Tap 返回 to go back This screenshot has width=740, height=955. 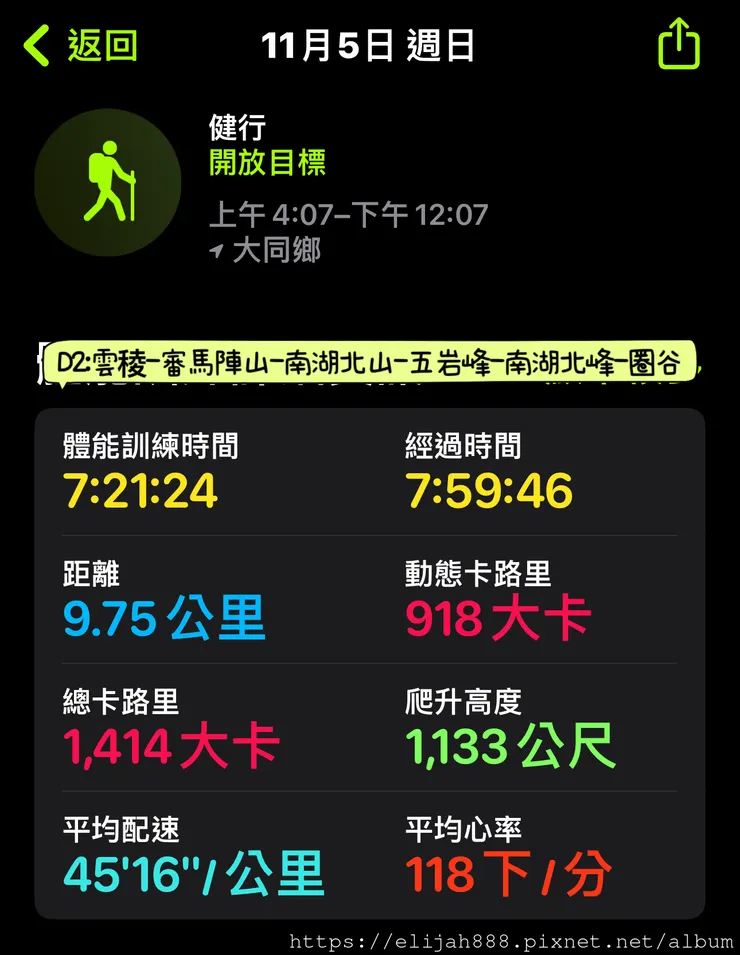point(95,45)
